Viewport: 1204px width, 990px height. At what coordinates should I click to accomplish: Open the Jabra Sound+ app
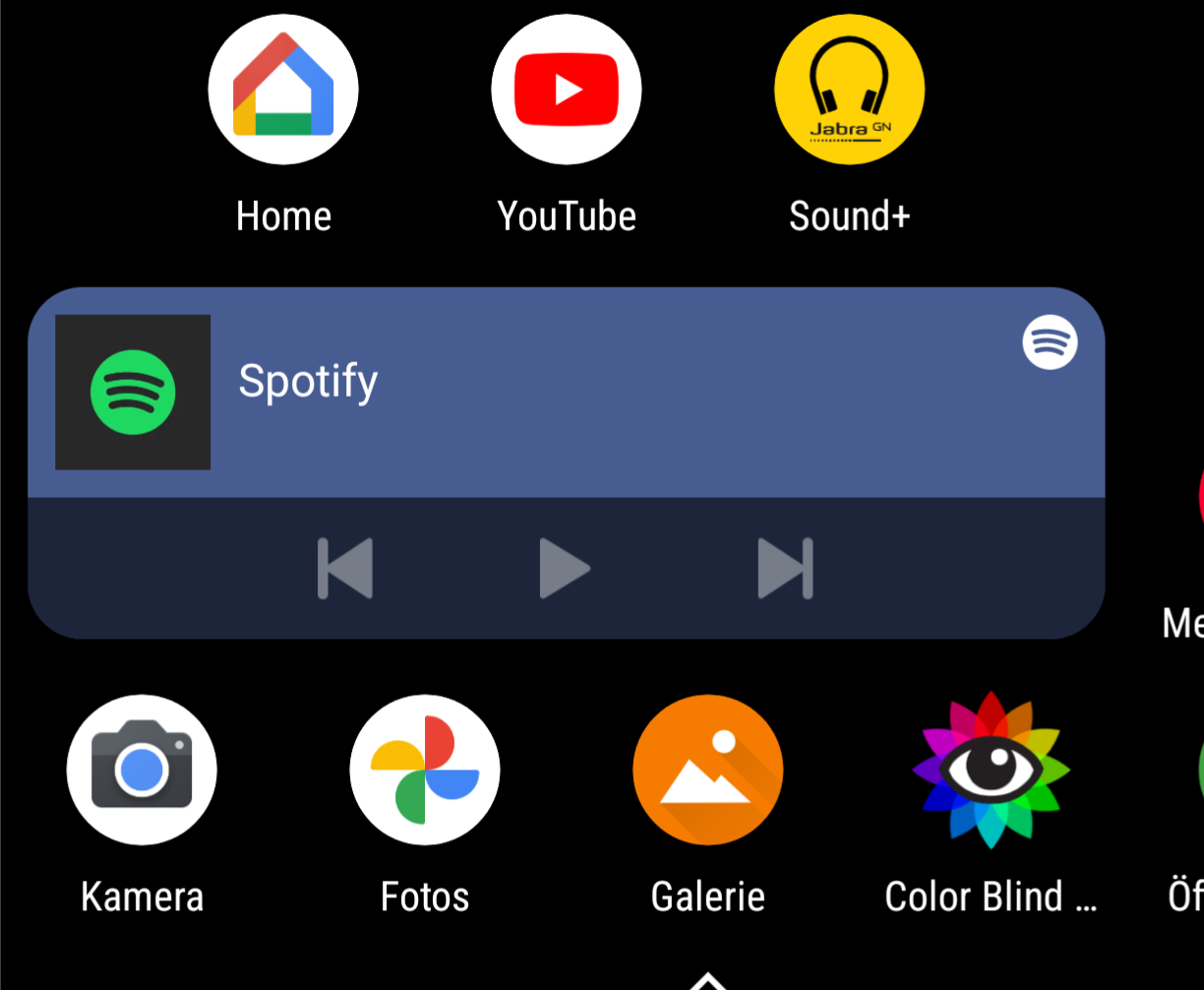coord(850,91)
